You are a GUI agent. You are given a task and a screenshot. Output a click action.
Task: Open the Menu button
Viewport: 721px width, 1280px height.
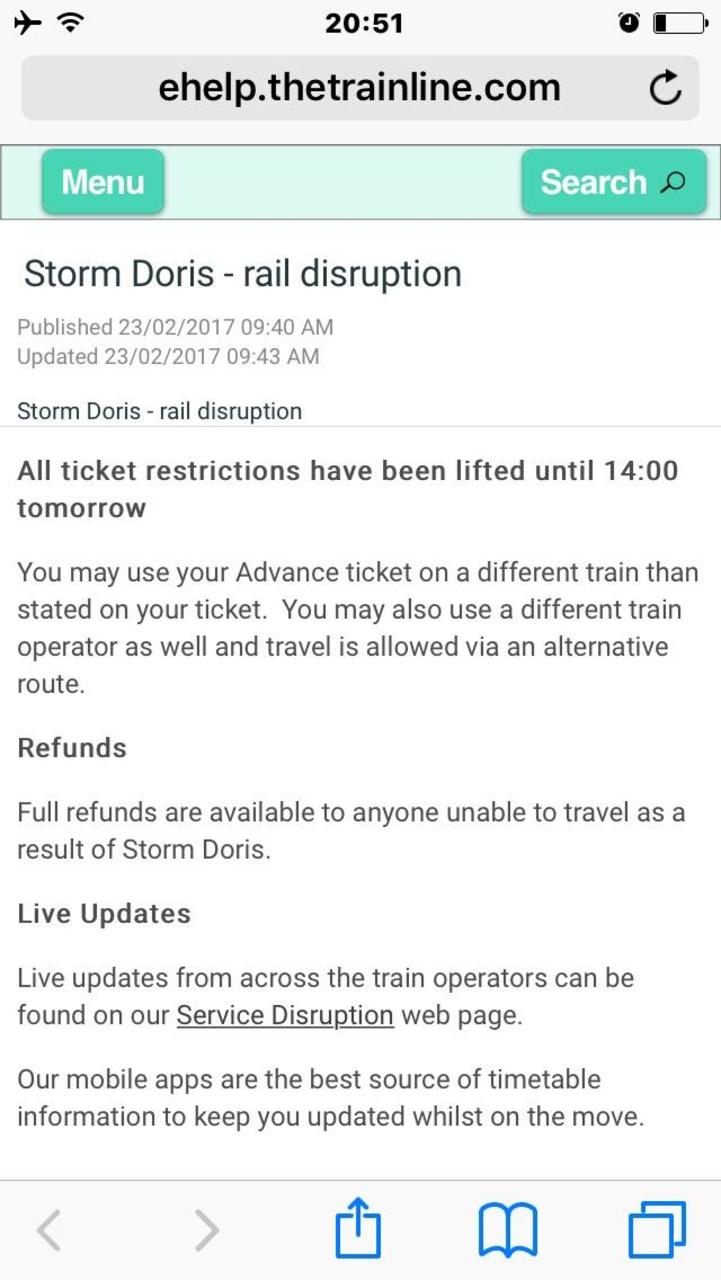click(102, 182)
